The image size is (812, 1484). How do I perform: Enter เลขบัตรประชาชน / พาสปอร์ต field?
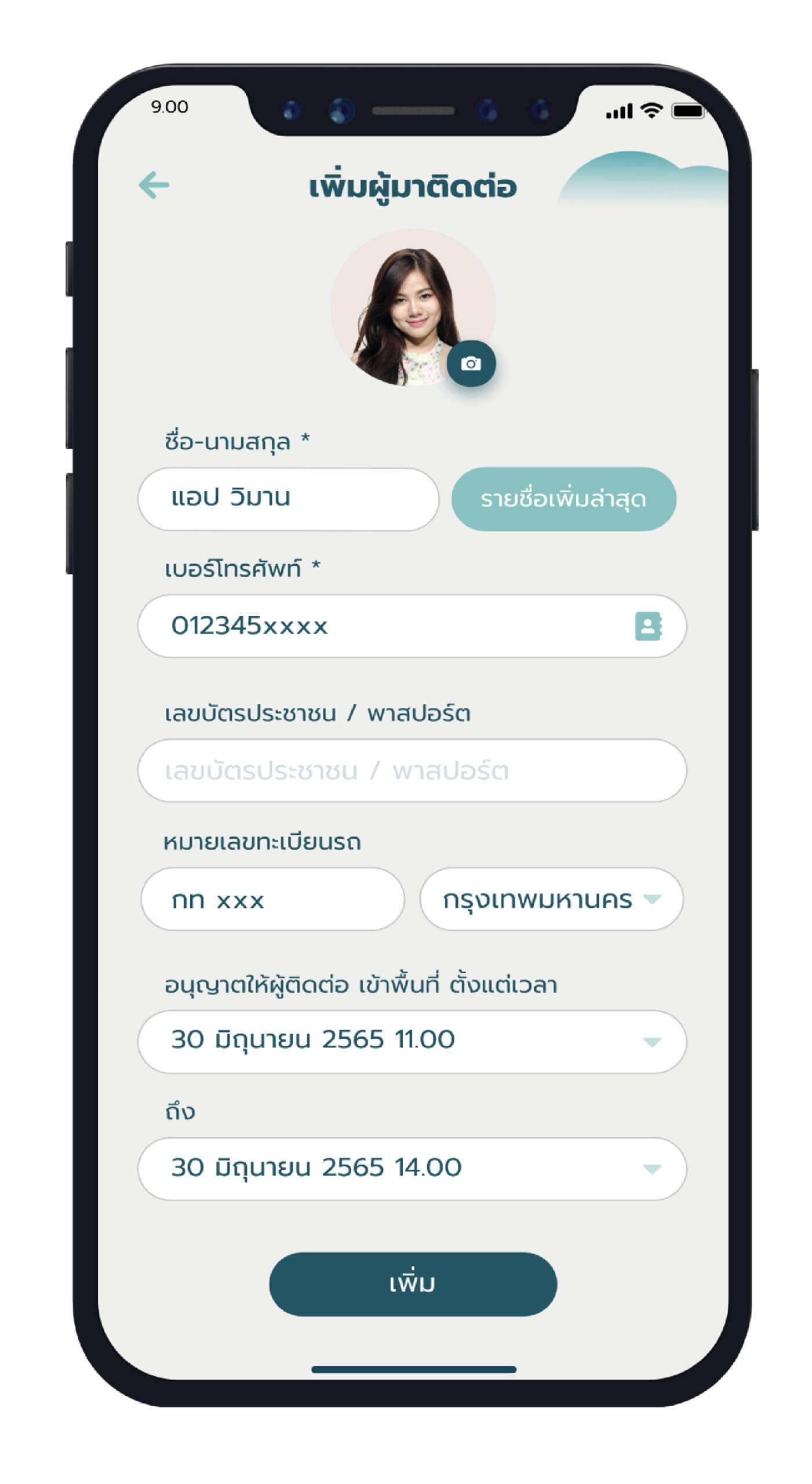click(x=412, y=770)
